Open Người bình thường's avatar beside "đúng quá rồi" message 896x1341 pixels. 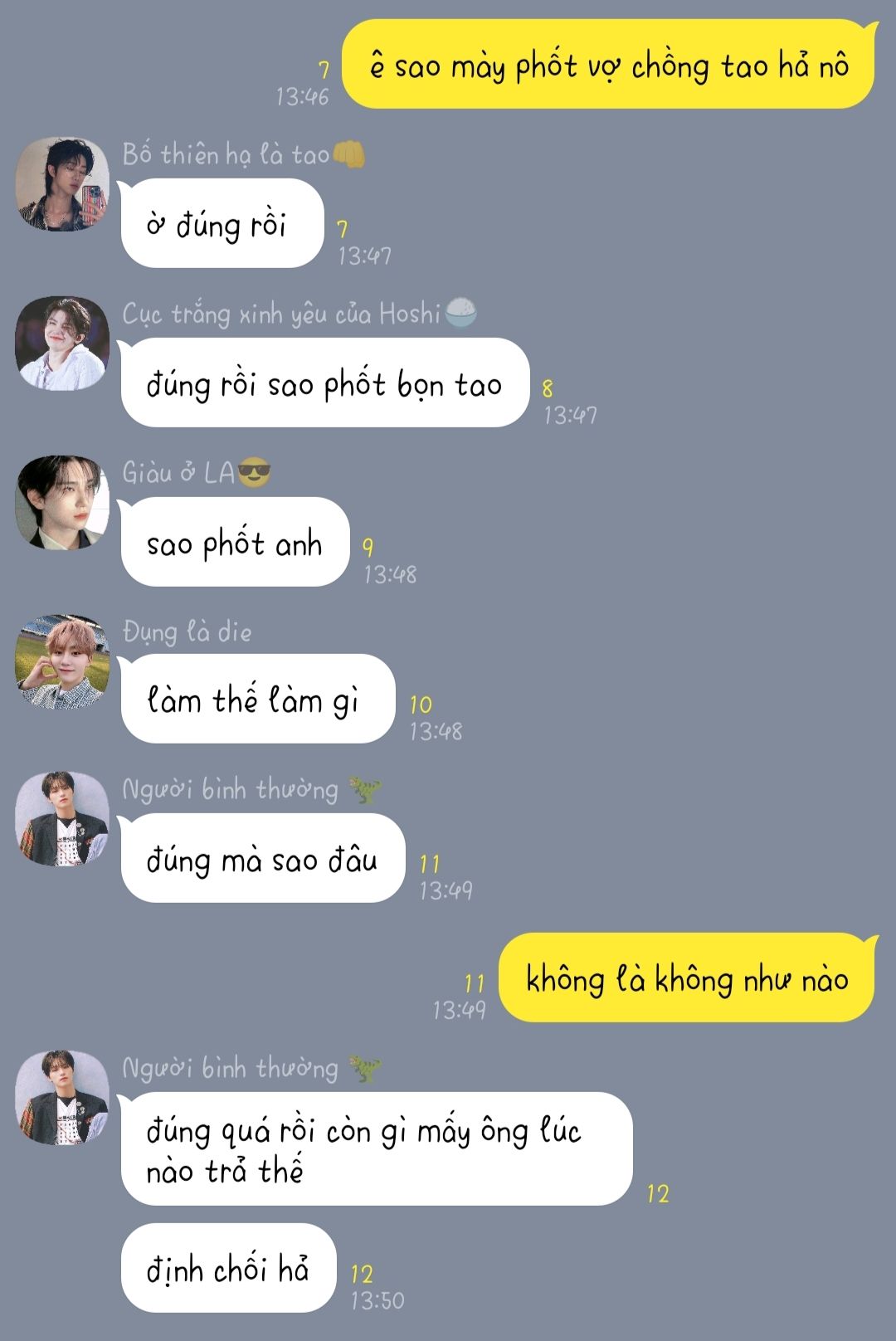click(62, 1099)
